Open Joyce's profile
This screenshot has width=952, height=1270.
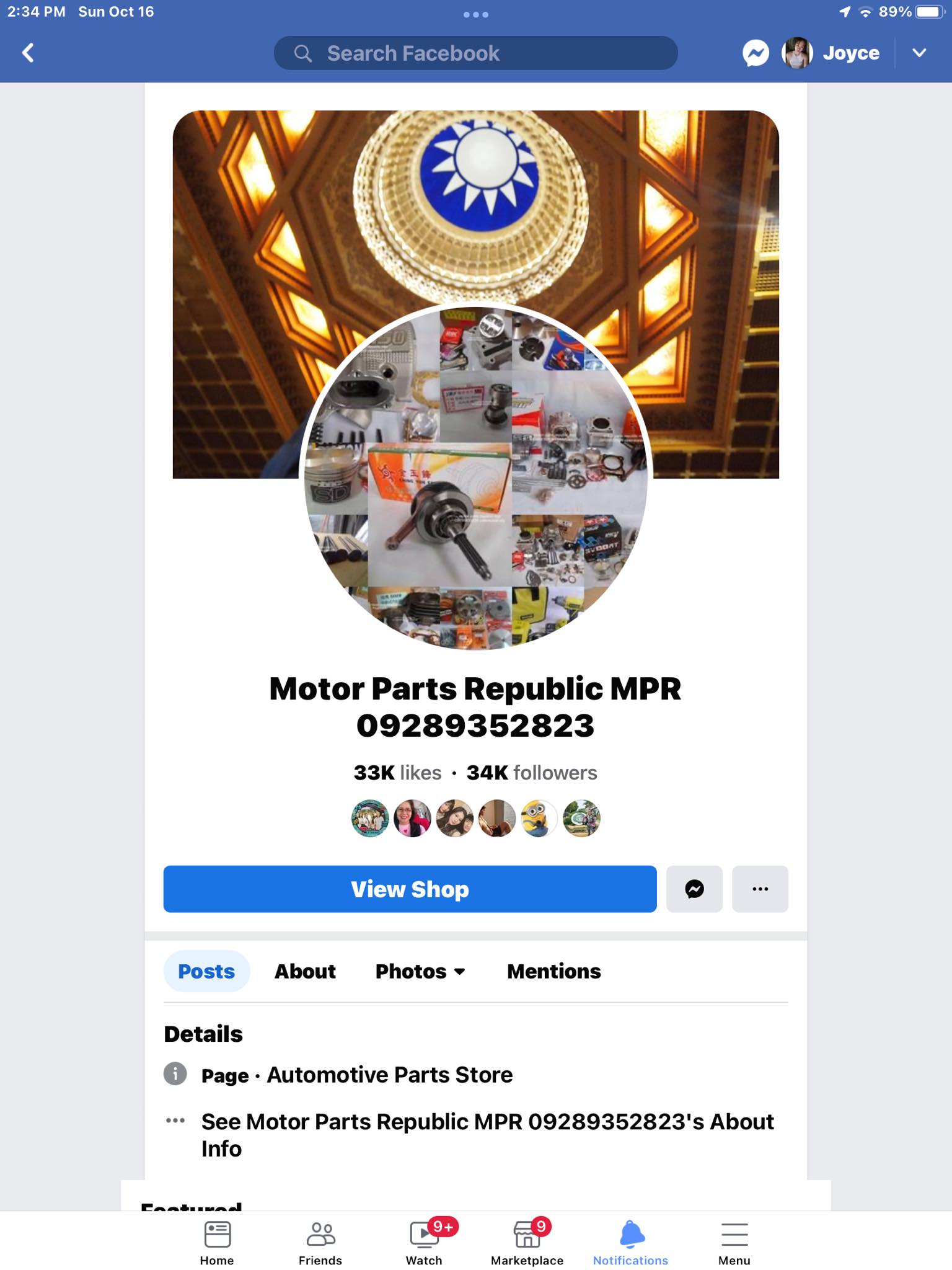click(x=832, y=53)
